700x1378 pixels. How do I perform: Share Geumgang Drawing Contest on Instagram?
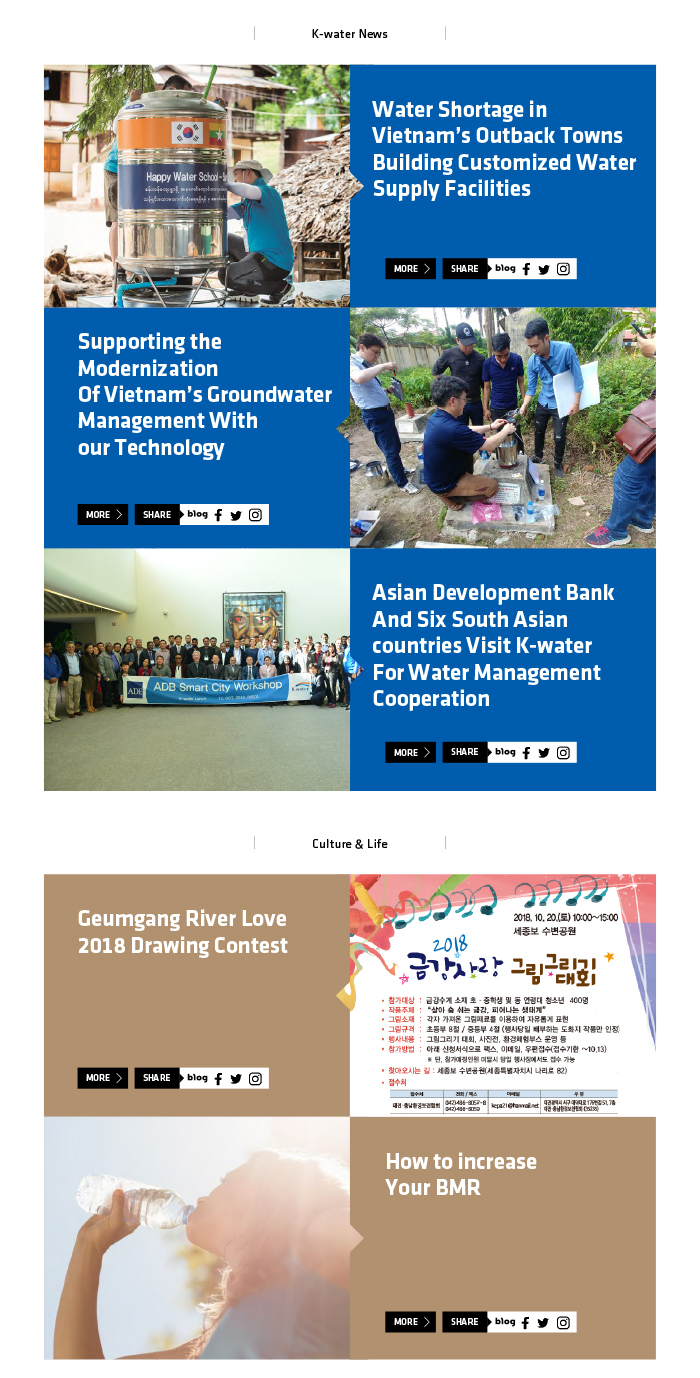click(255, 1078)
